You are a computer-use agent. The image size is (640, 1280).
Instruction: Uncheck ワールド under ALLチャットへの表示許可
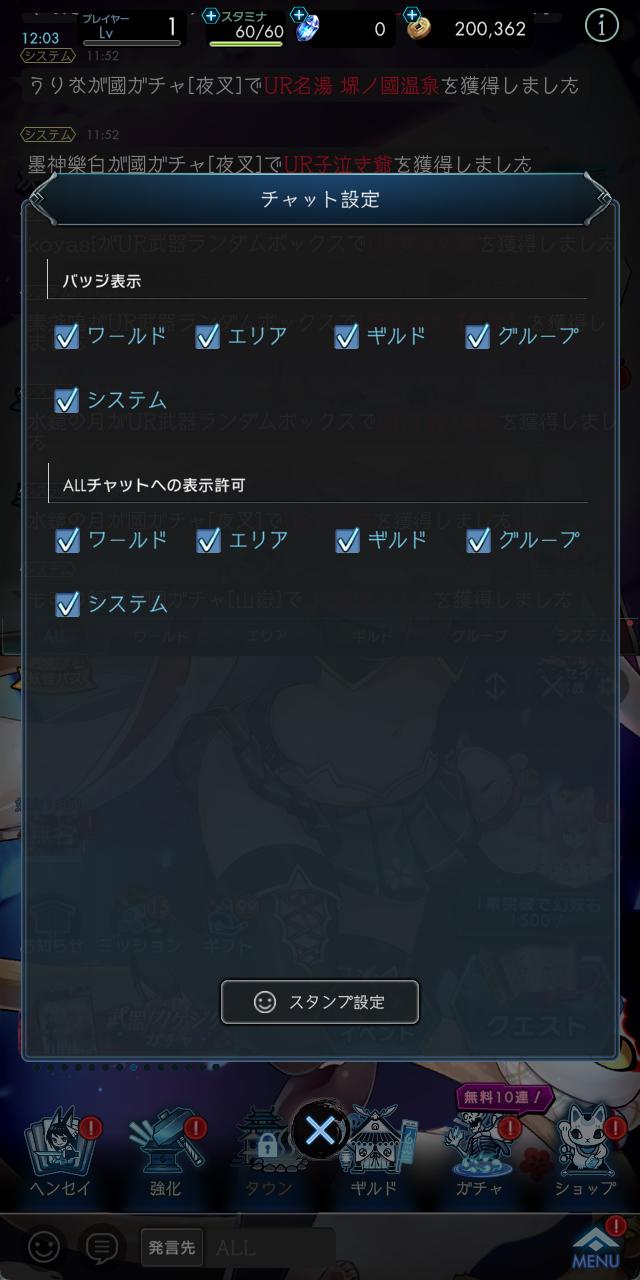pyautogui.click(x=67, y=541)
